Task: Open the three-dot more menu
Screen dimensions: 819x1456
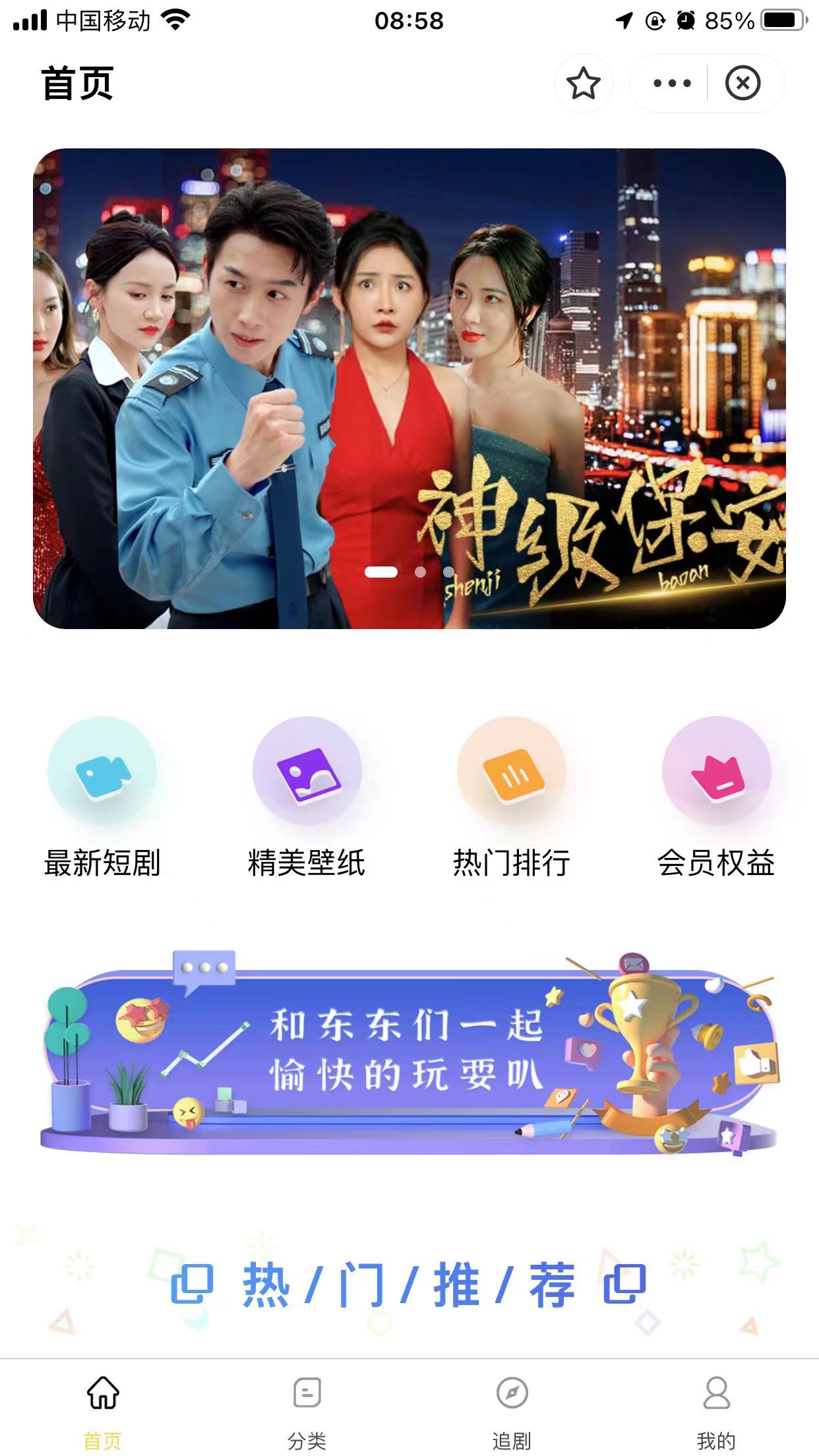Action: click(x=671, y=84)
